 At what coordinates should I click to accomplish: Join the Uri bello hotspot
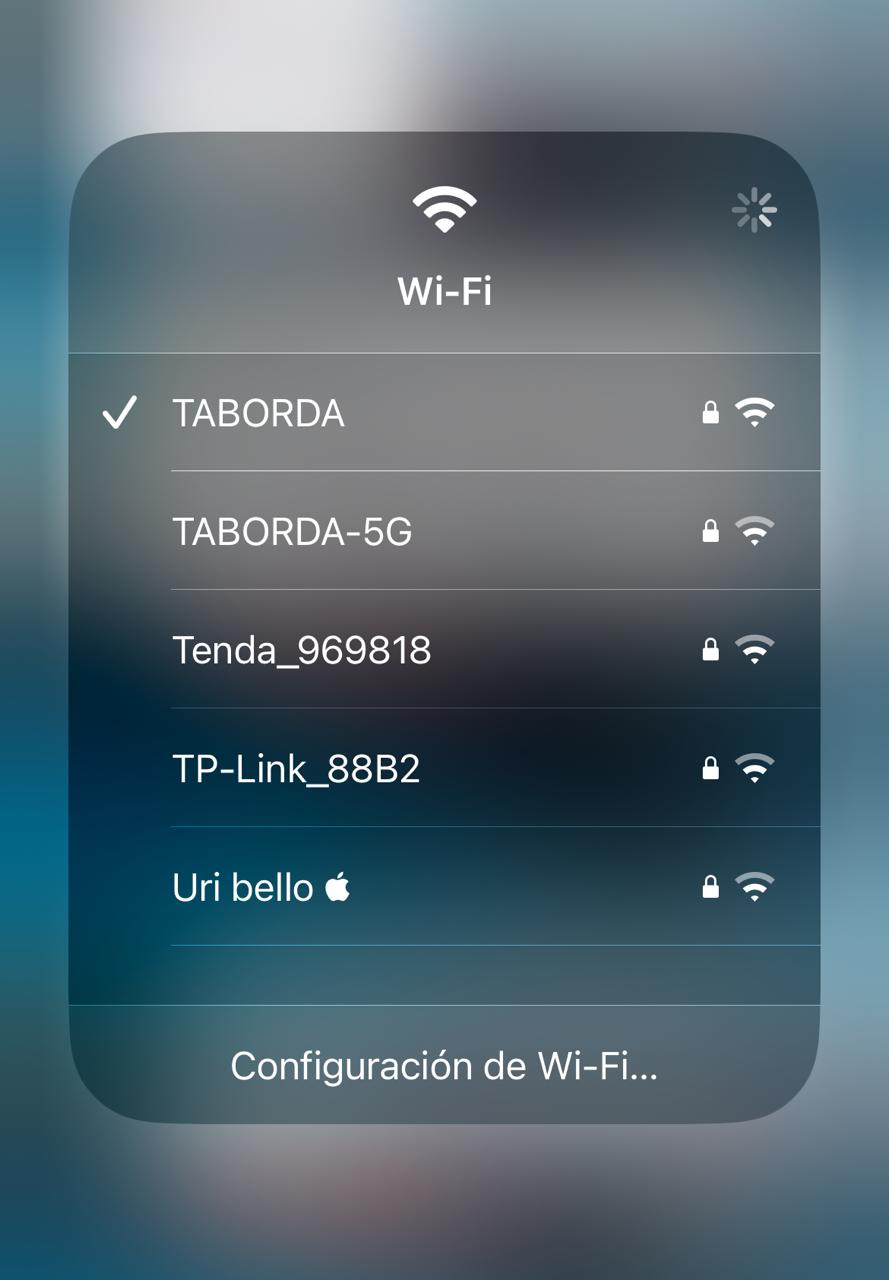pyautogui.click(x=262, y=887)
